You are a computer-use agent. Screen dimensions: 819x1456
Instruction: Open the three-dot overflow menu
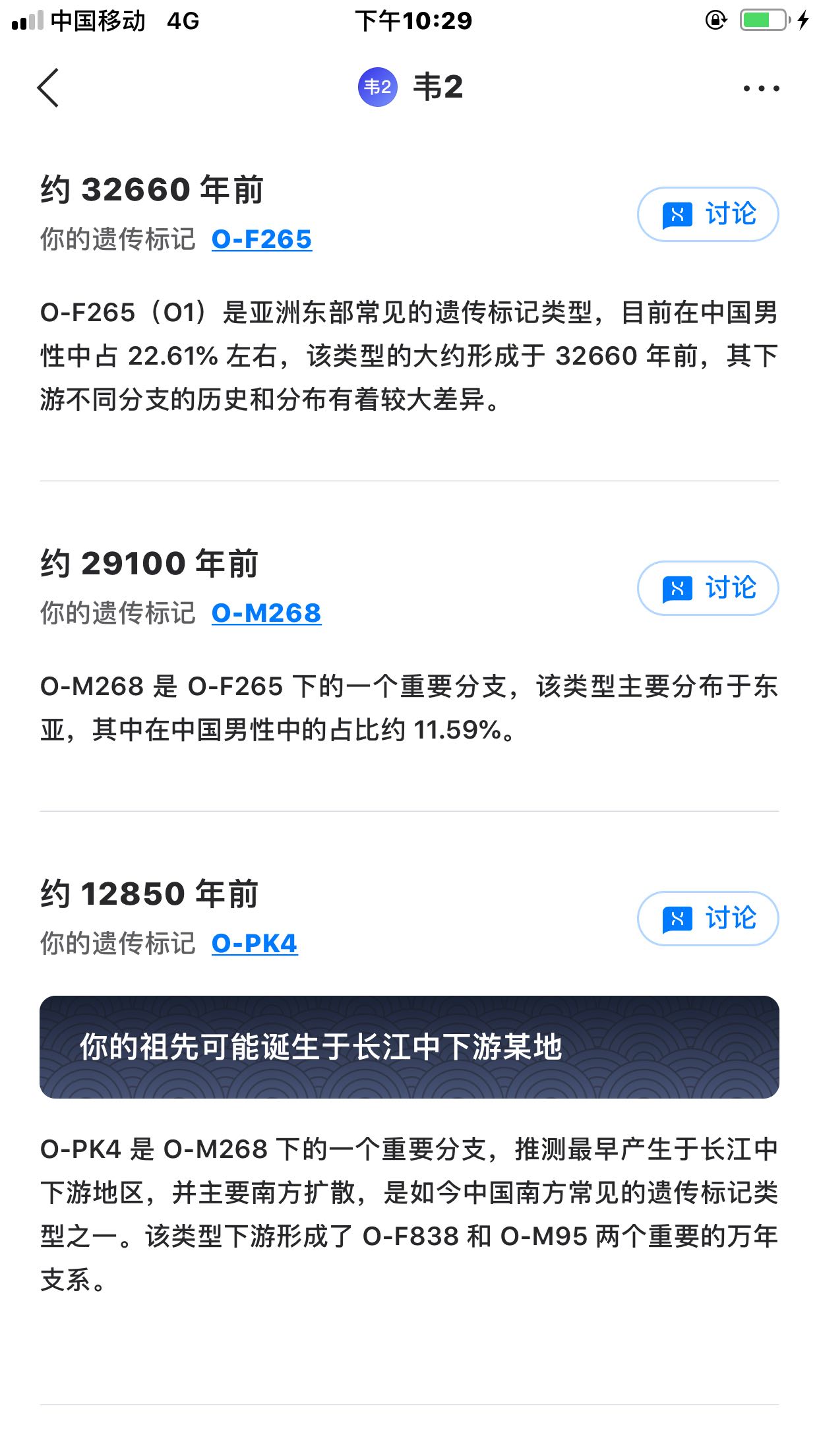(761, 88)
